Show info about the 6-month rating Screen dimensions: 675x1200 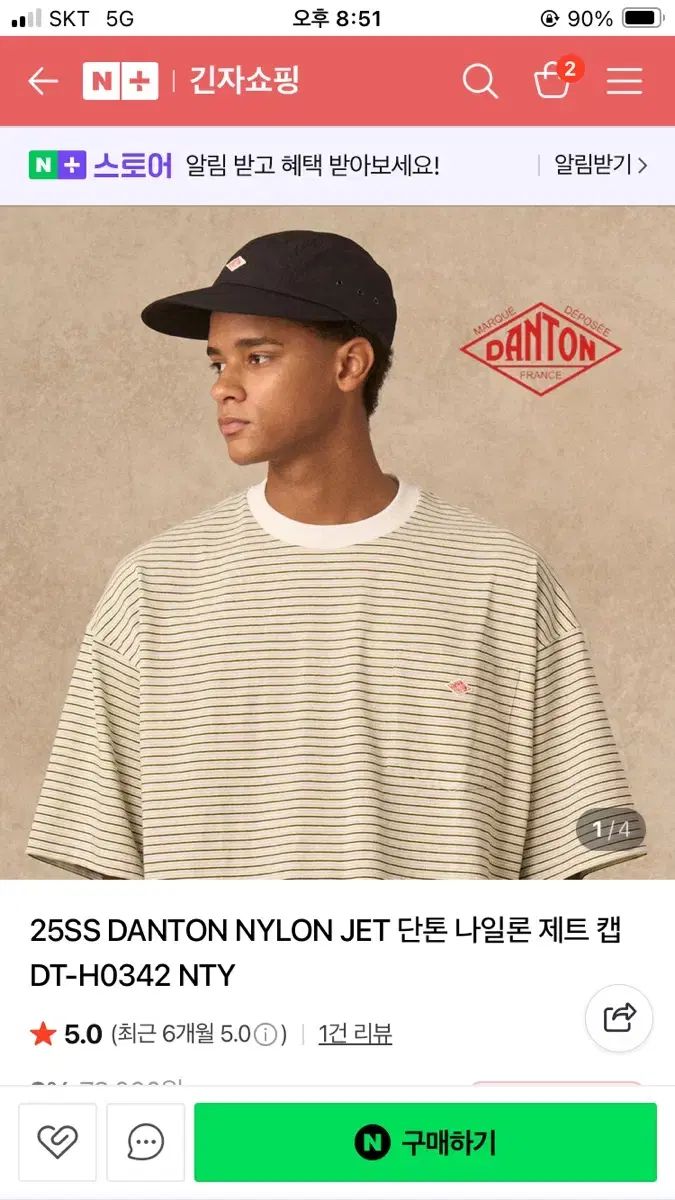tap(265, 1035)
